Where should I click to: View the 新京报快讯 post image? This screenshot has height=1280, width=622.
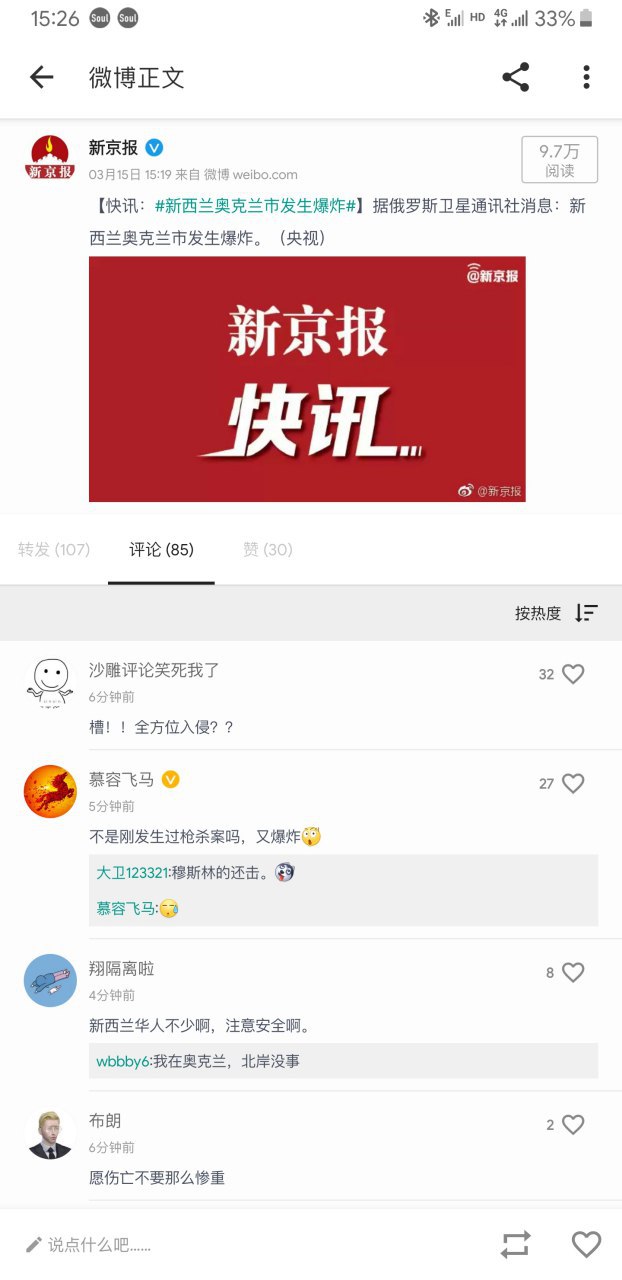tap(307, 379)
